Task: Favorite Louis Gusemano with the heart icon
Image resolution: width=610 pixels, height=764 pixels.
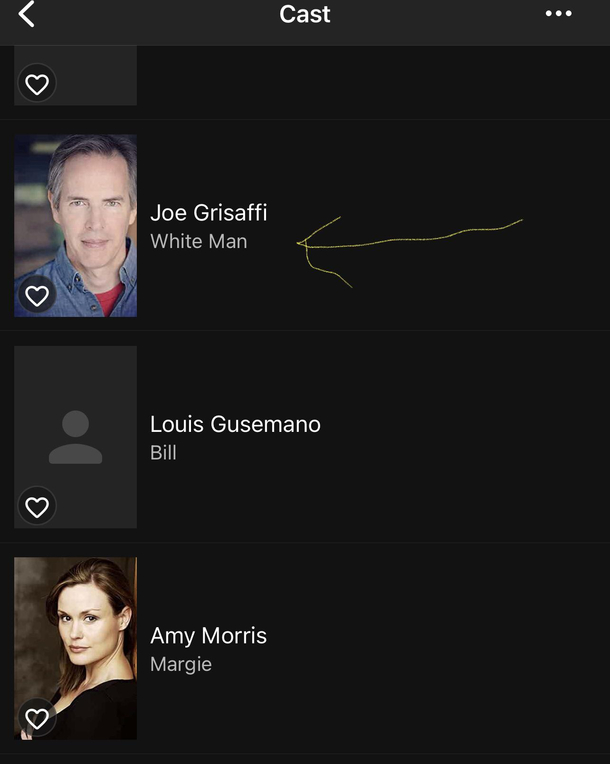Action: point(37,508)
